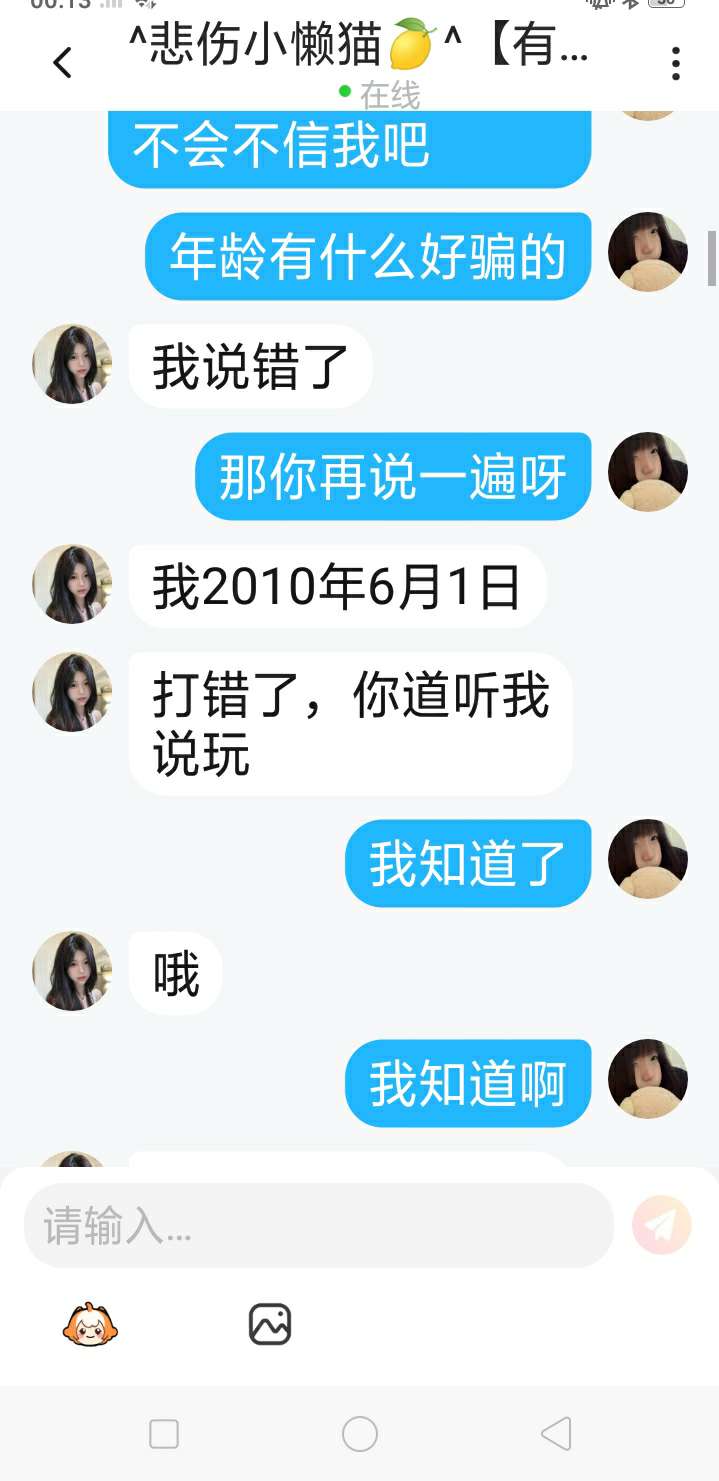
Task: Open my avatar beside 我知道了
Action: click(648, 859)
